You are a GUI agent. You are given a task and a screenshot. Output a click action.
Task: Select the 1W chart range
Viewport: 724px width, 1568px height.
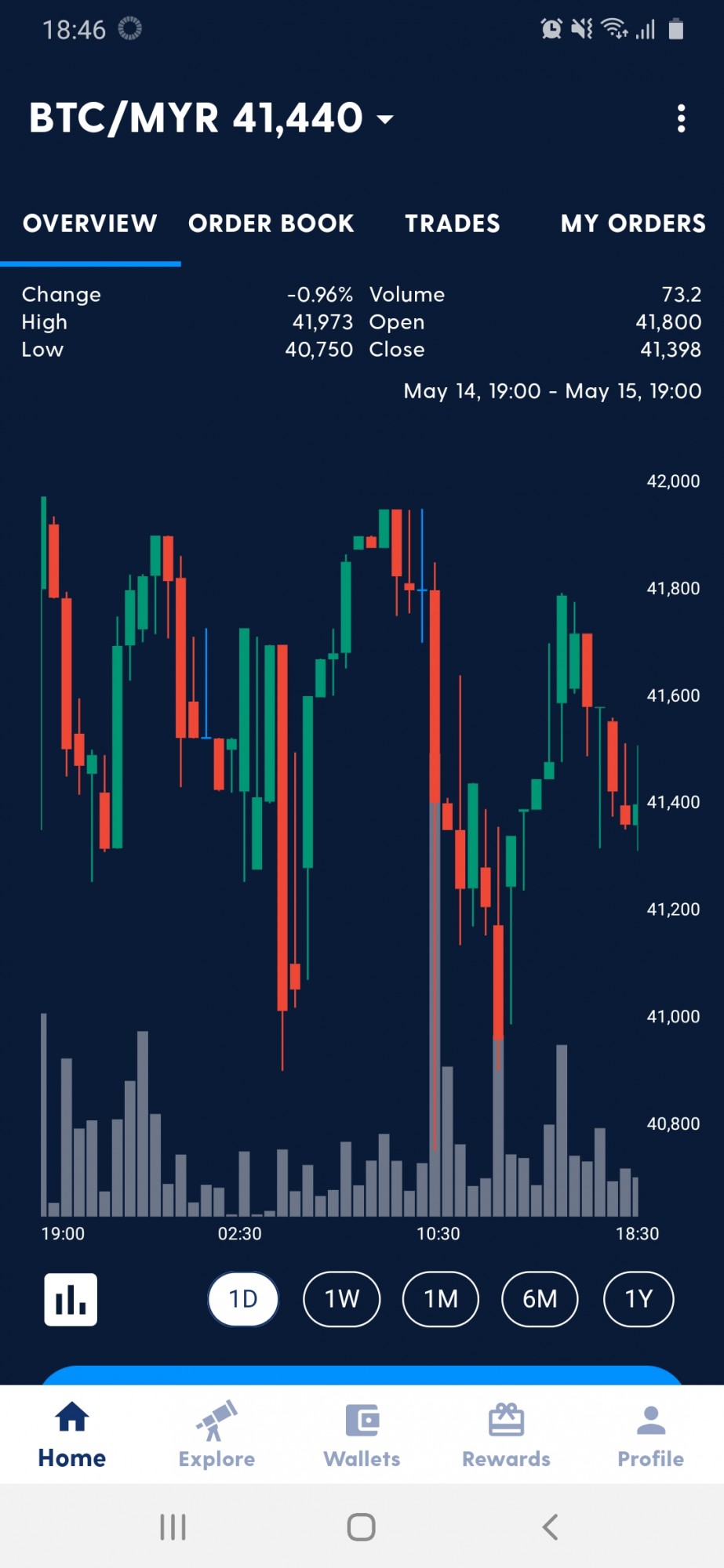coord(342,1299)
